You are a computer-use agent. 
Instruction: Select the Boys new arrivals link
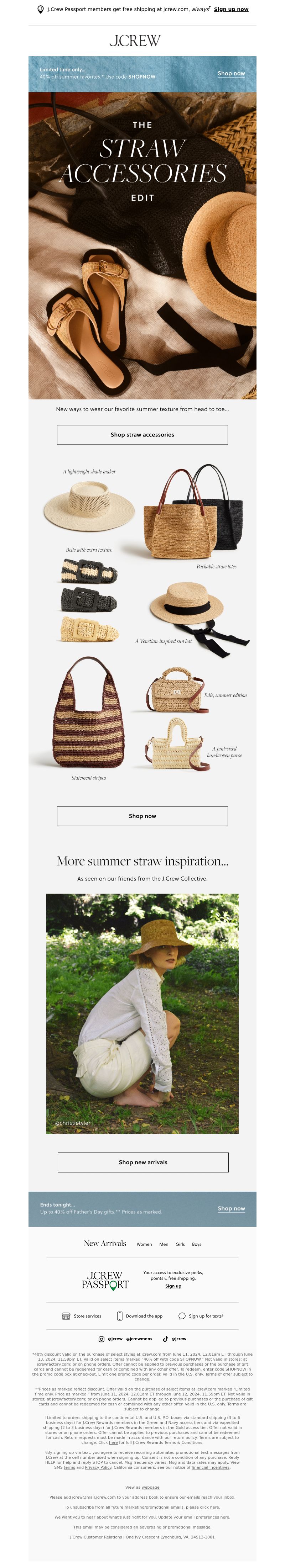197,1244
